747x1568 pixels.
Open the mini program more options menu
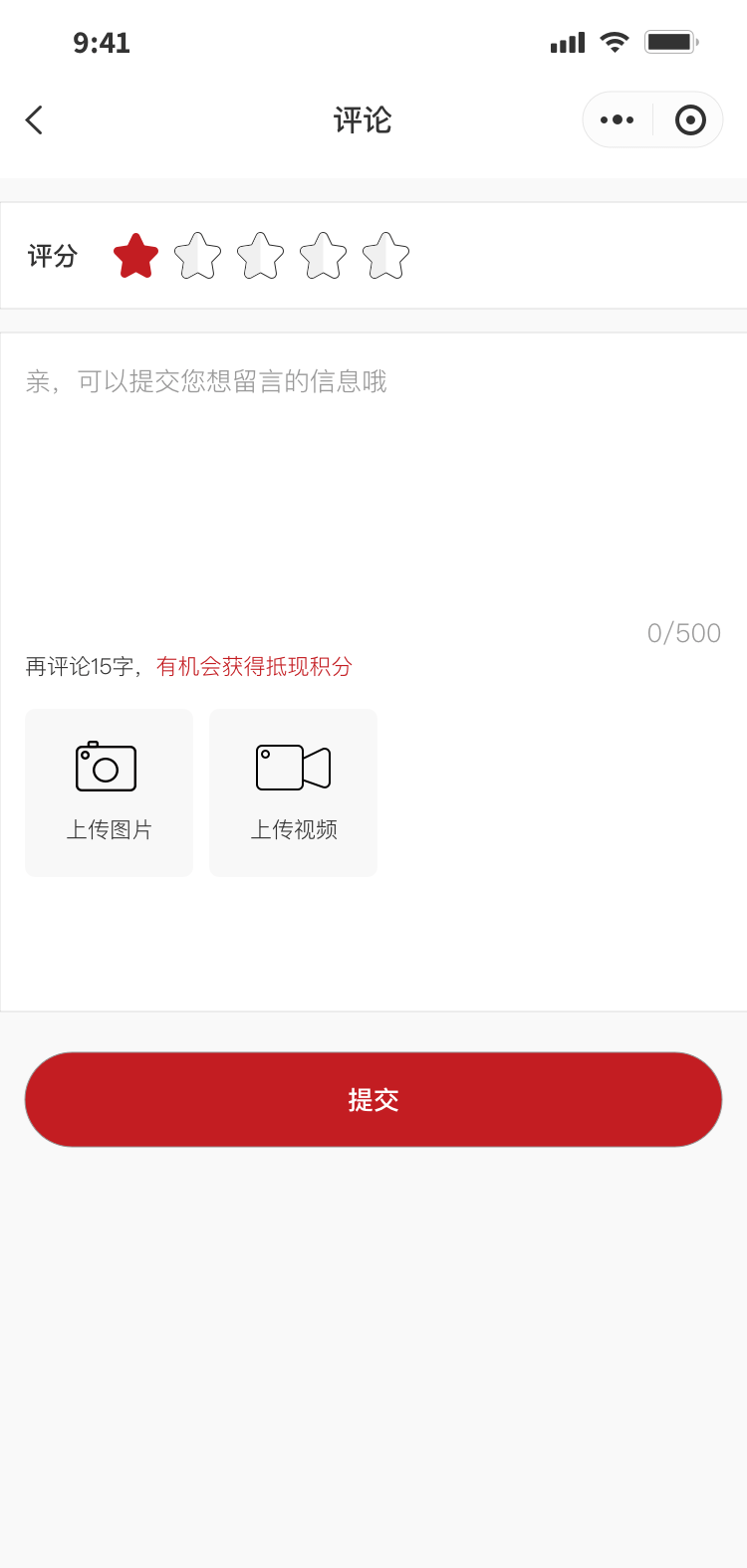tap(618, 120)
